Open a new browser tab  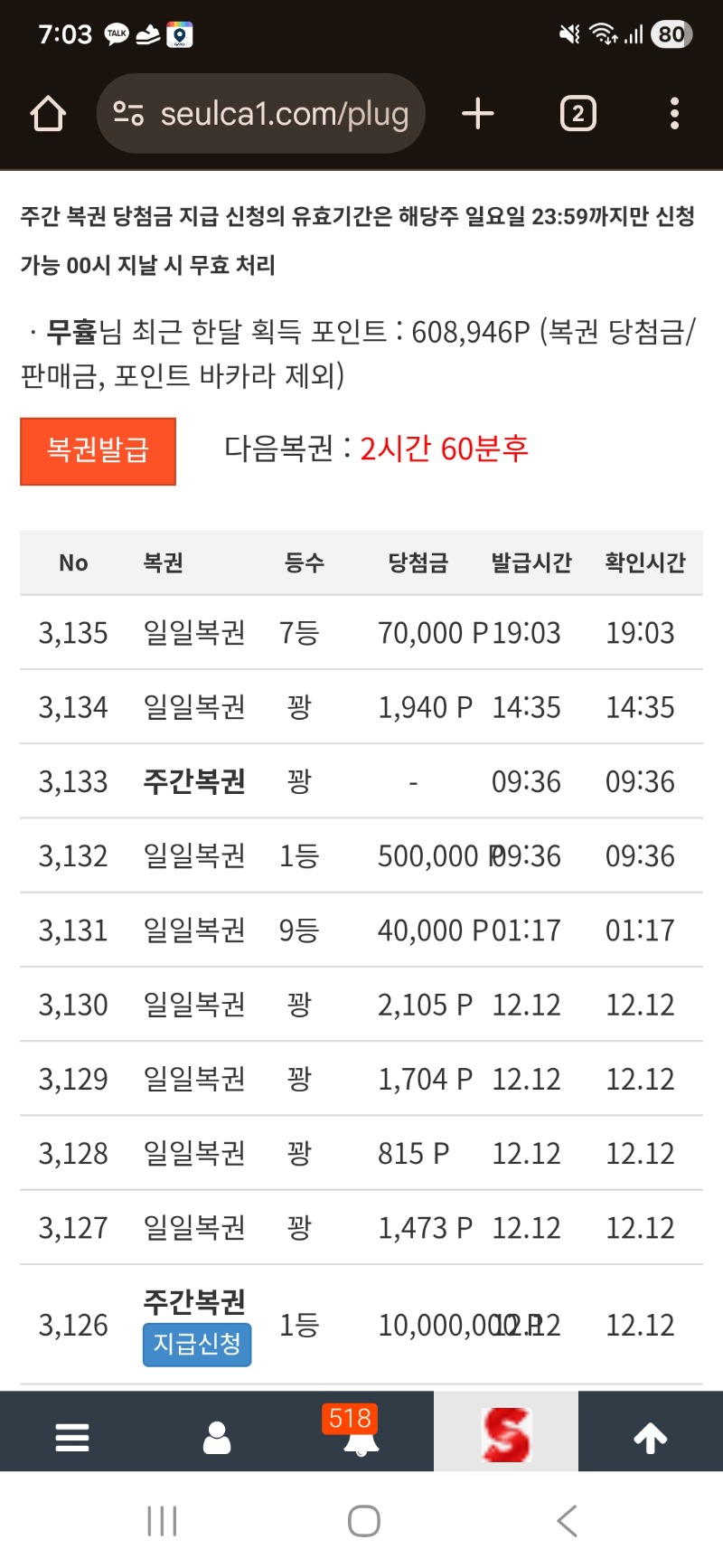(477, 114)
